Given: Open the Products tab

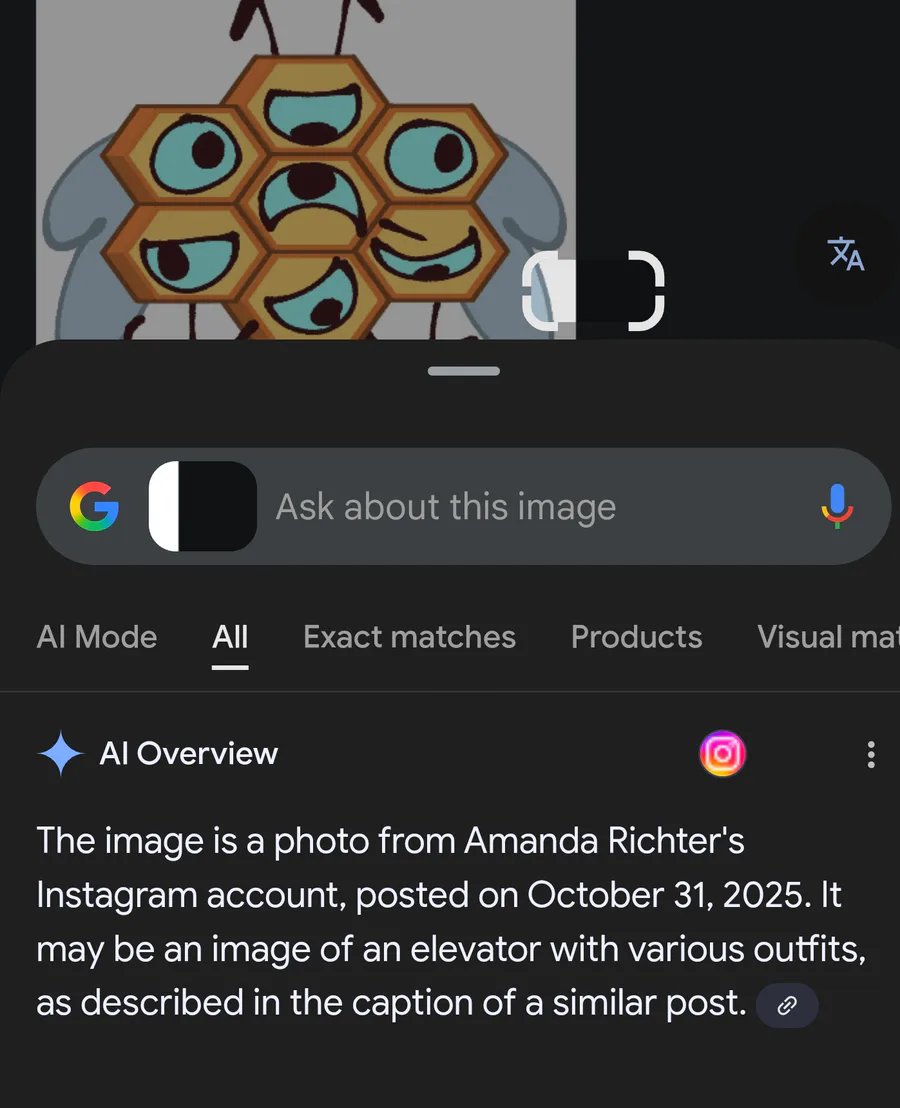Looking at the screenshot, I should click(636, 637).
